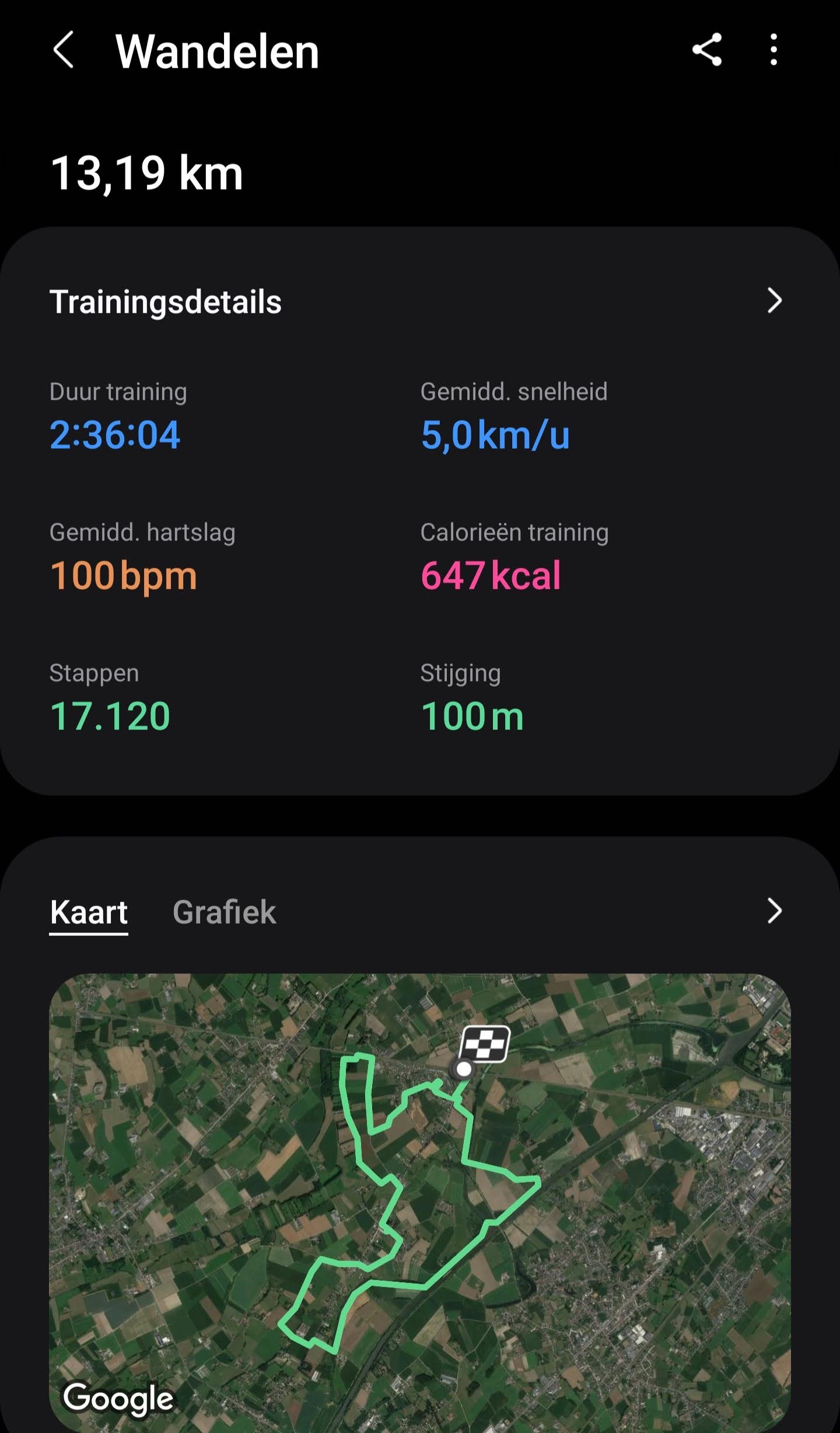Expand the map section with the chevron

tap(773, 911)
